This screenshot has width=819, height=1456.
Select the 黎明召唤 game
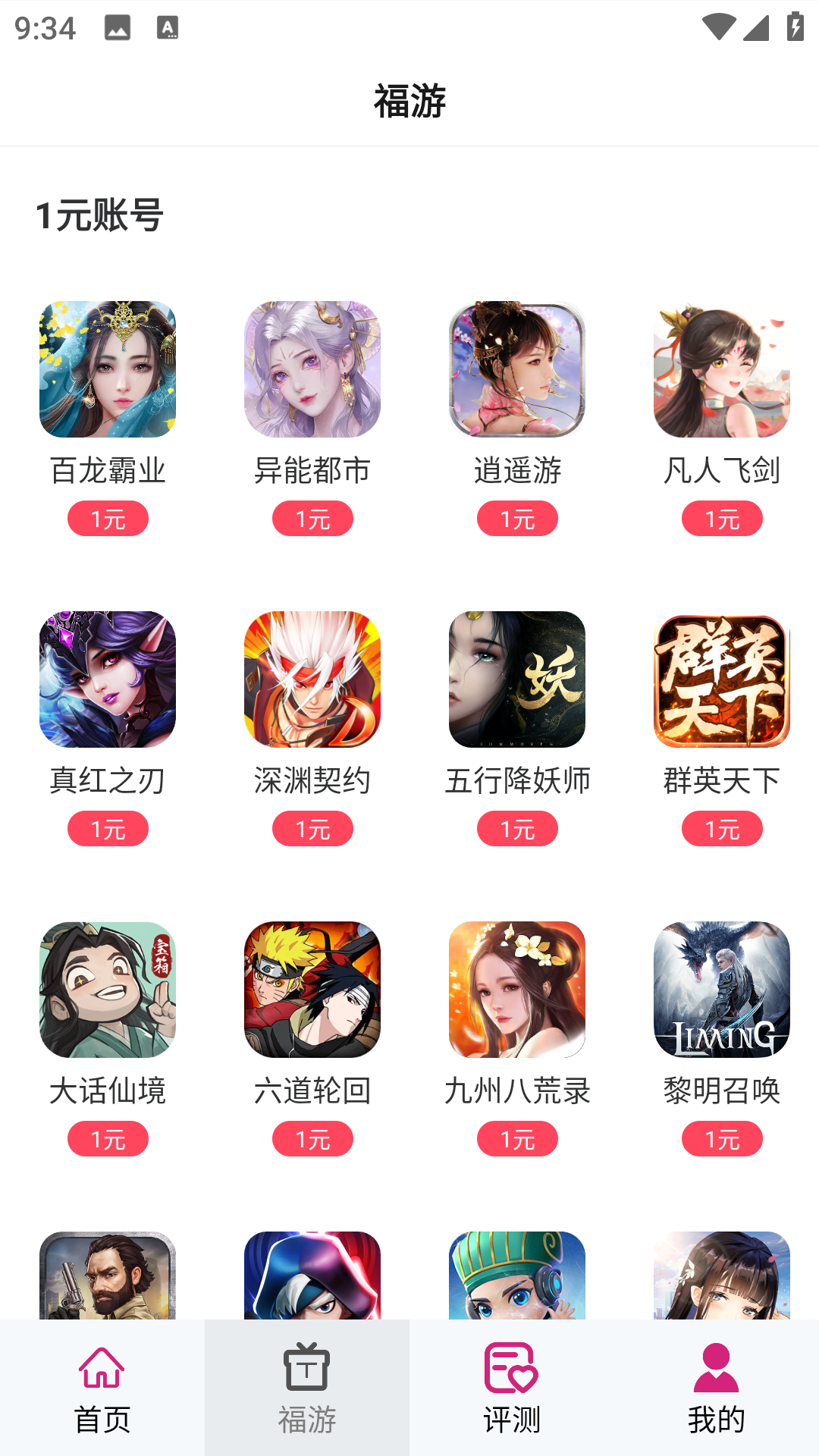coord(722,990)
